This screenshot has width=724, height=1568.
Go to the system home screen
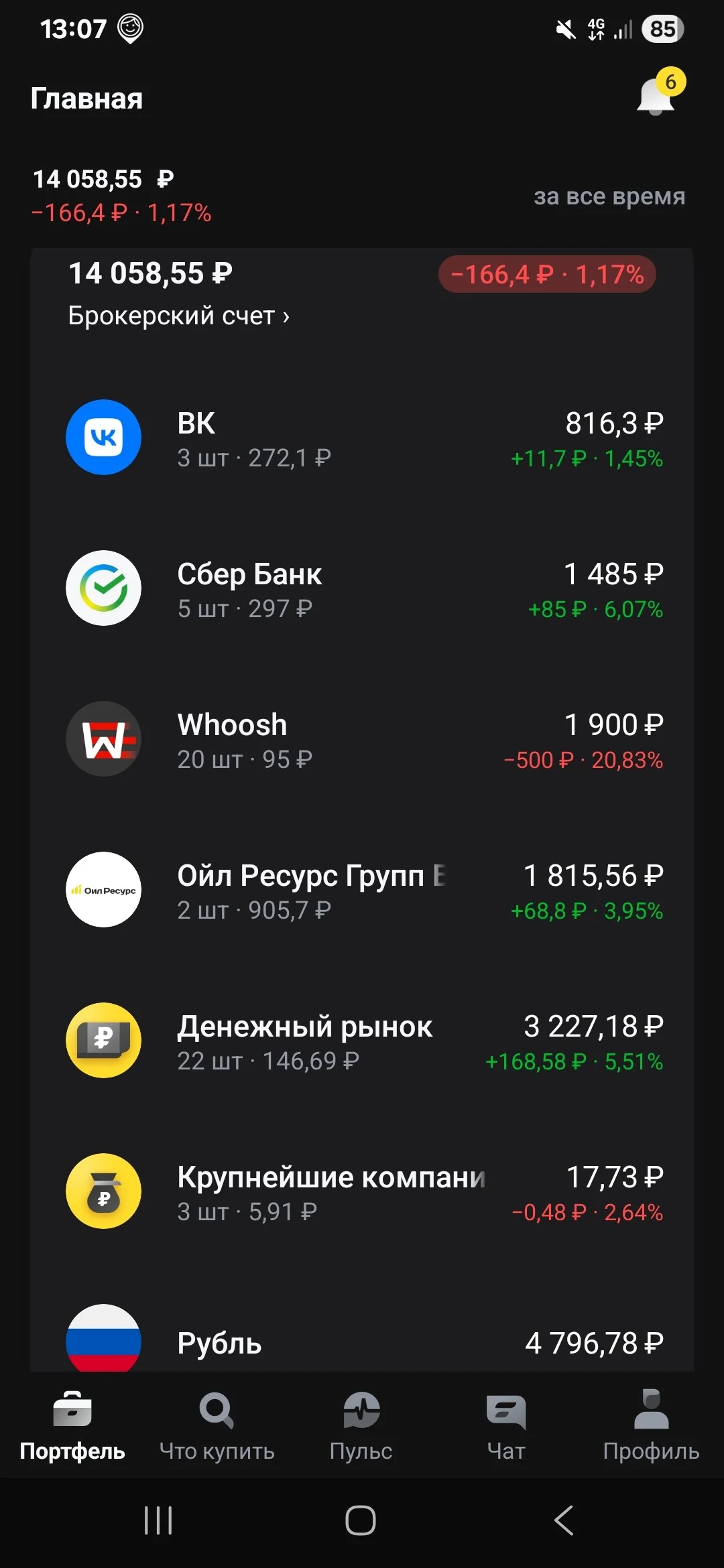click(361, 1520)
